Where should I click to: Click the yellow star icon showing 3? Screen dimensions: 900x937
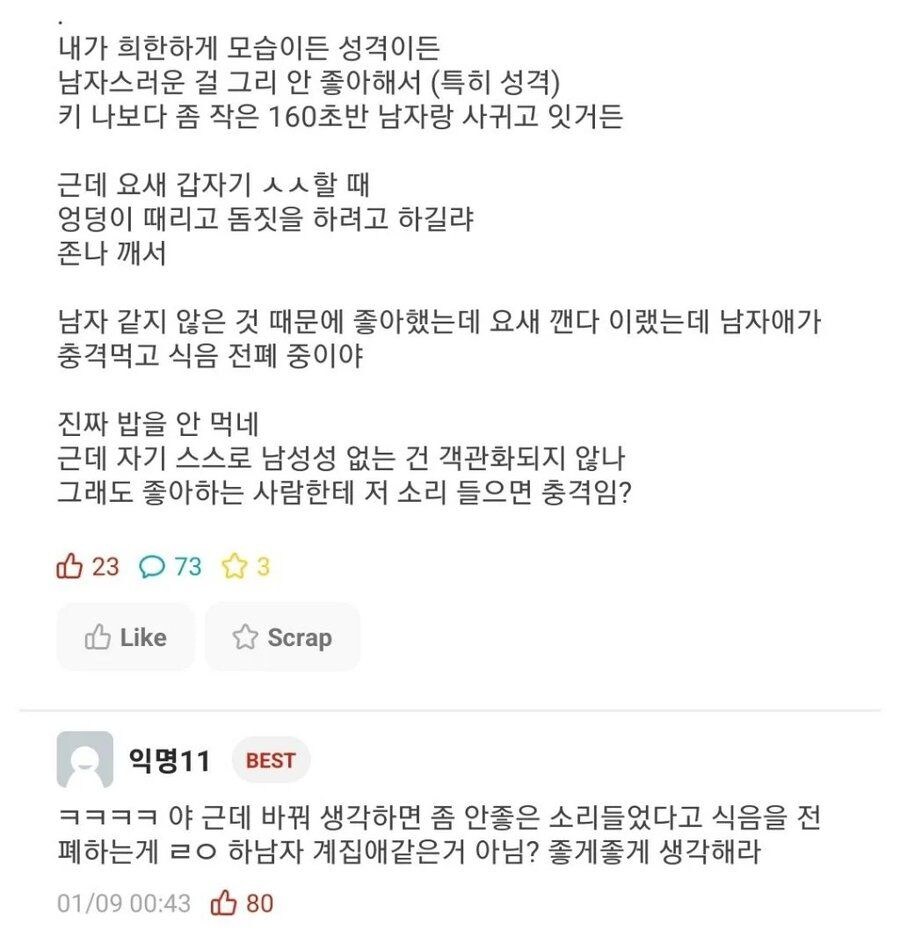pos(235,565)
